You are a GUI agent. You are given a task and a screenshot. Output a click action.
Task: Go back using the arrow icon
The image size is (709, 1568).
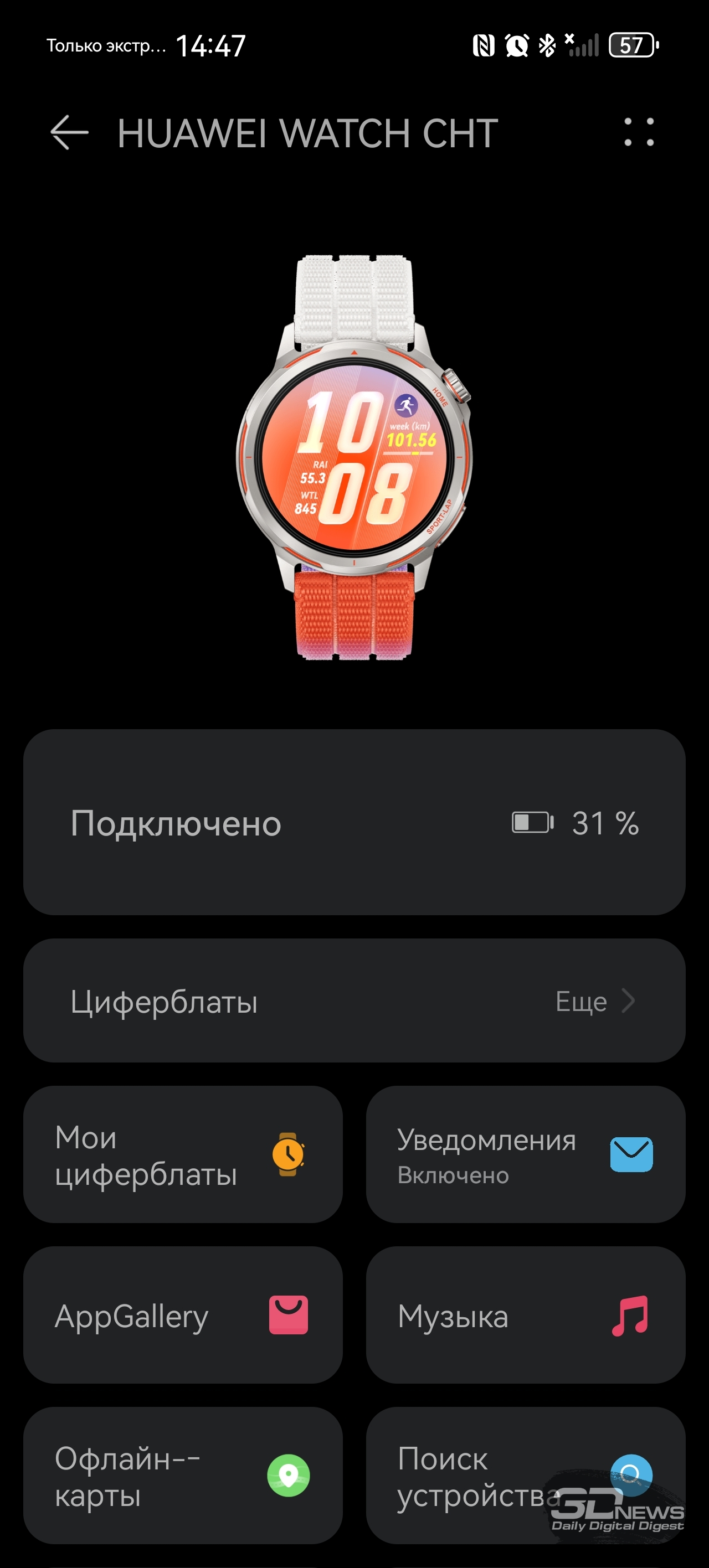69,133
